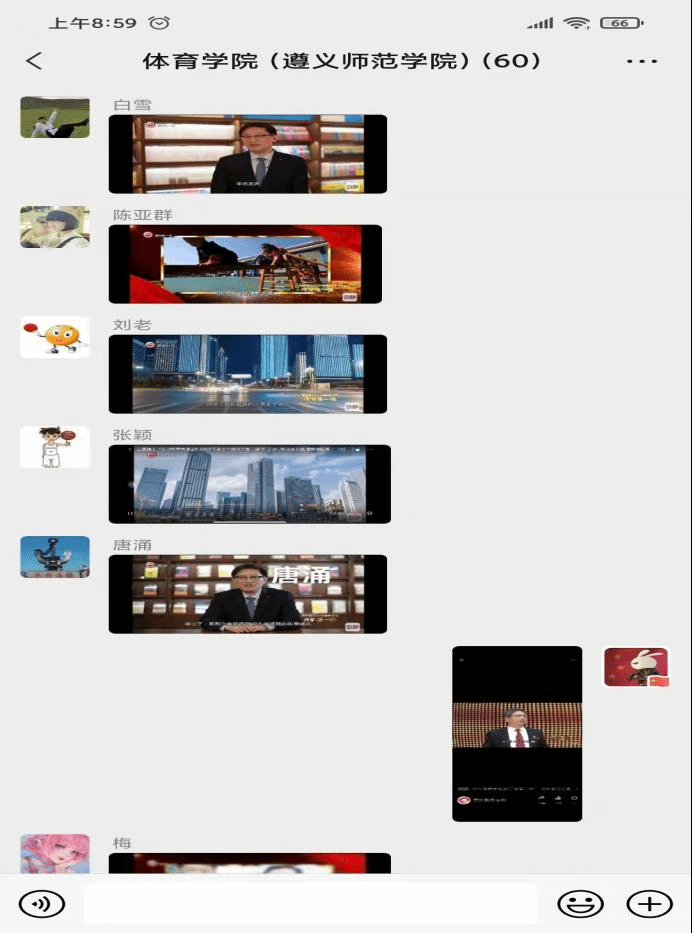View 陈亚群's profile avatar
Viewport: 692px width, 933px height.
pos(55,227)
